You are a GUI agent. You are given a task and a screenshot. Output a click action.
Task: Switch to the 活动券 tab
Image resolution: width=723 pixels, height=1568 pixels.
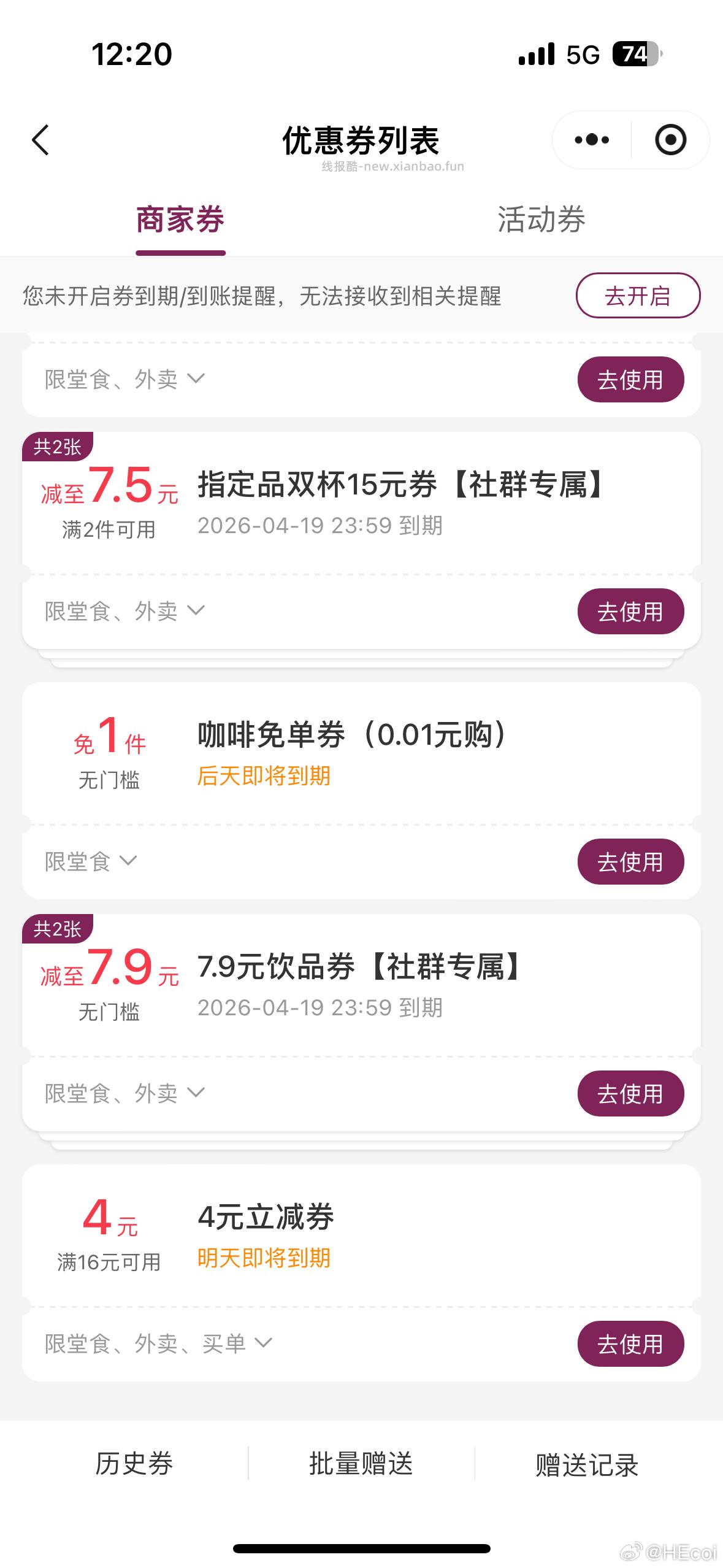542,222
